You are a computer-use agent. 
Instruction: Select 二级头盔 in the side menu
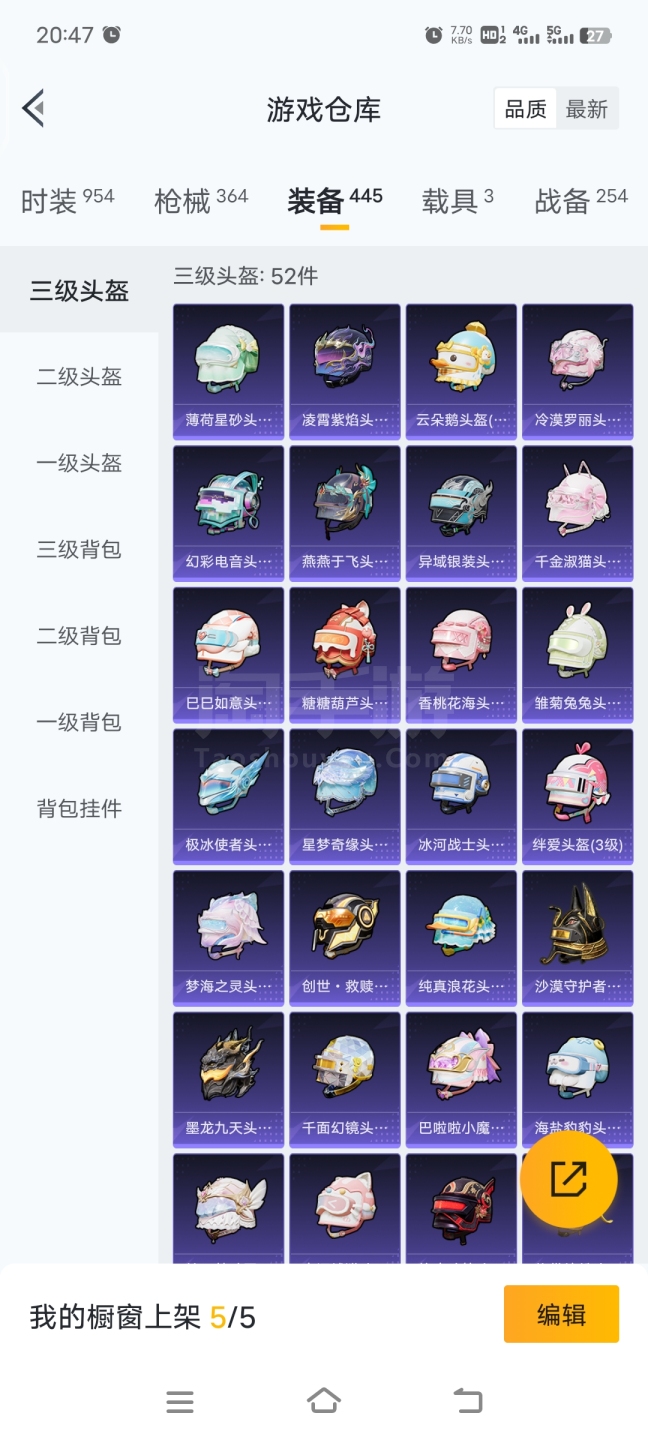[x=79, y=377]
